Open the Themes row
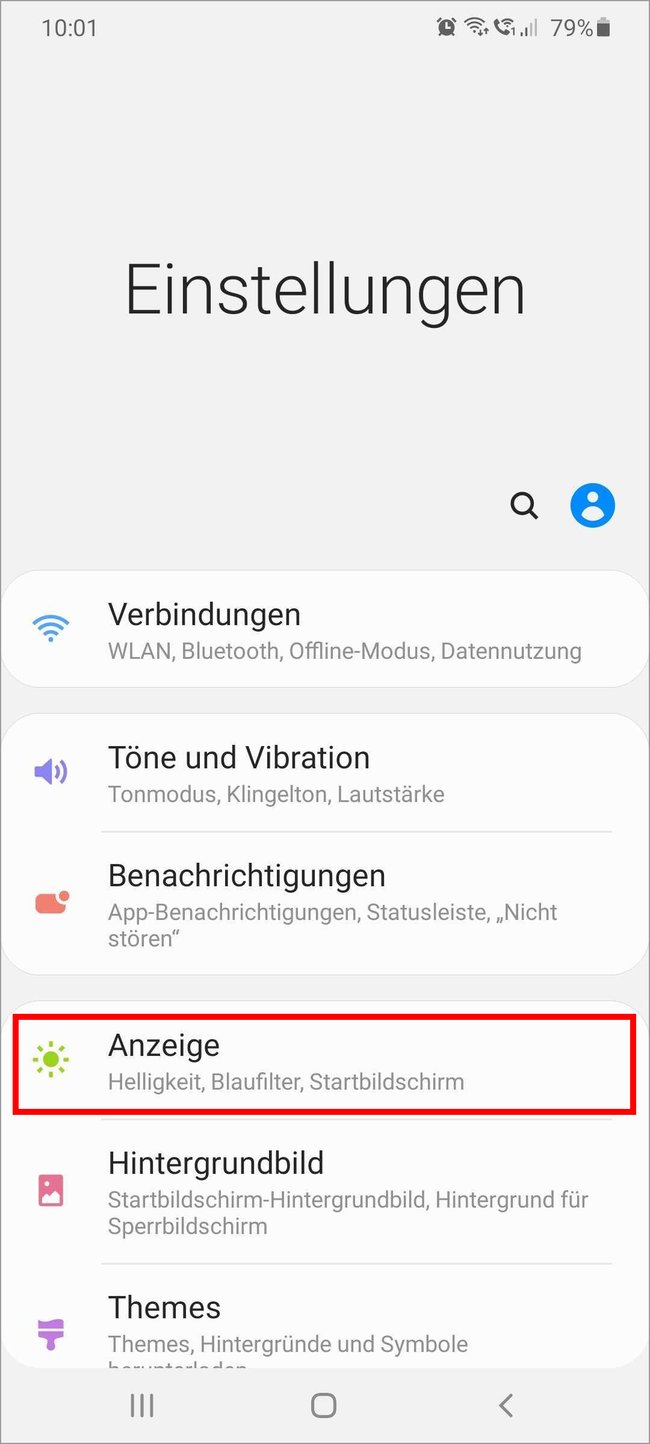The image size is (650, 1444). point(325,1322)
